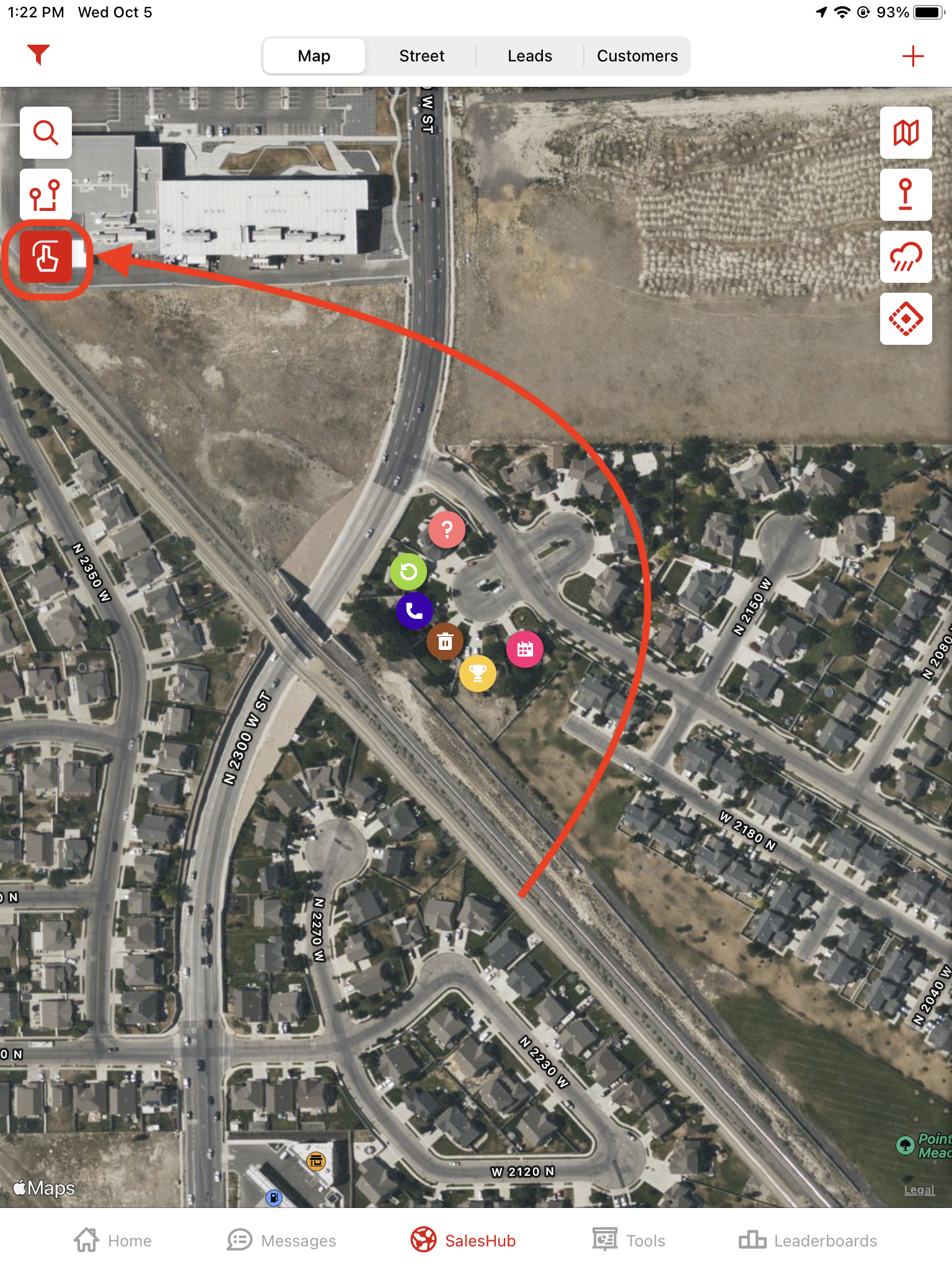The image size is (952, 1270).
Task: Select the purple phone pin
Action: pyautogui.click(x=414, y=611)
